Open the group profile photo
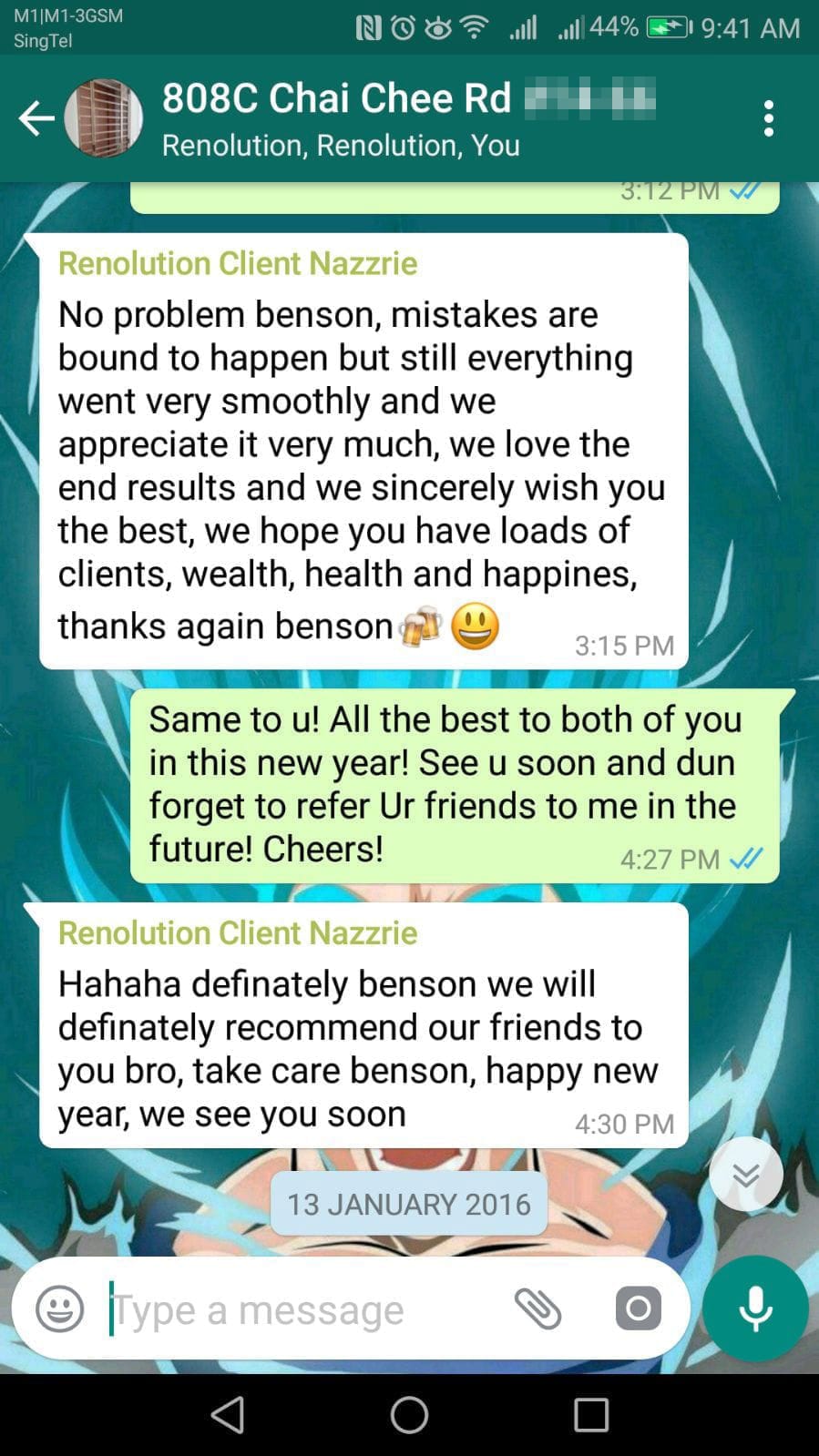Viewport: 819px width, 1456px height. (103, 118)
